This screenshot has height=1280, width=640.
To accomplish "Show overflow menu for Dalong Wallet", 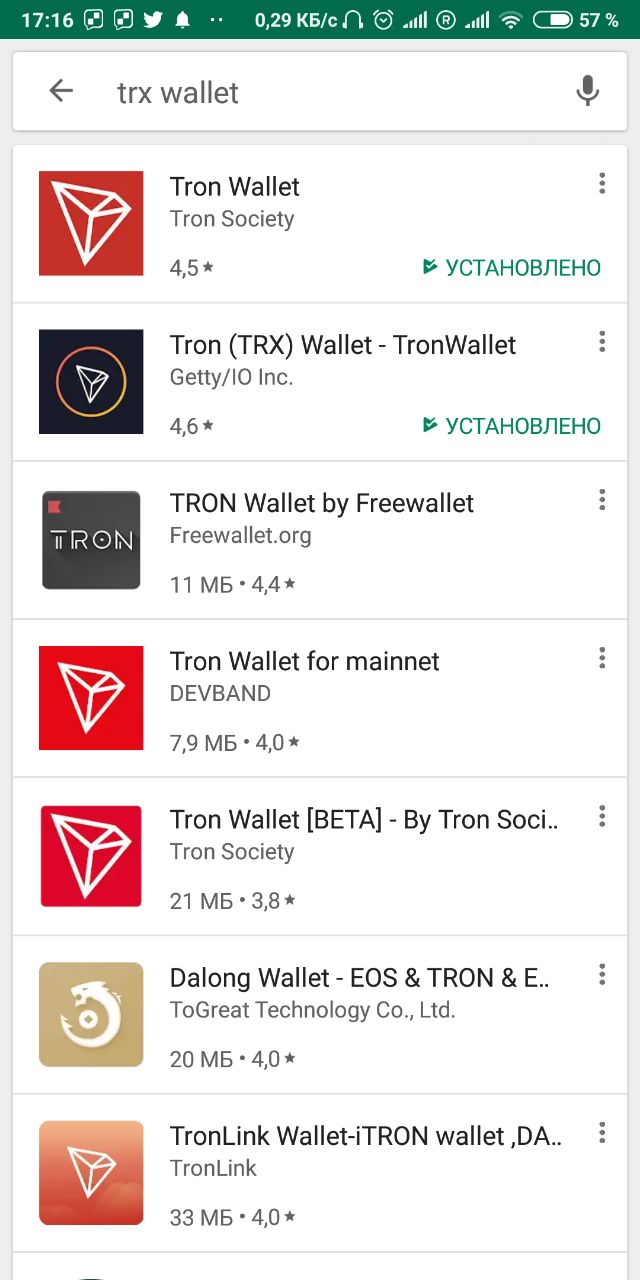I will click(602, 974).
